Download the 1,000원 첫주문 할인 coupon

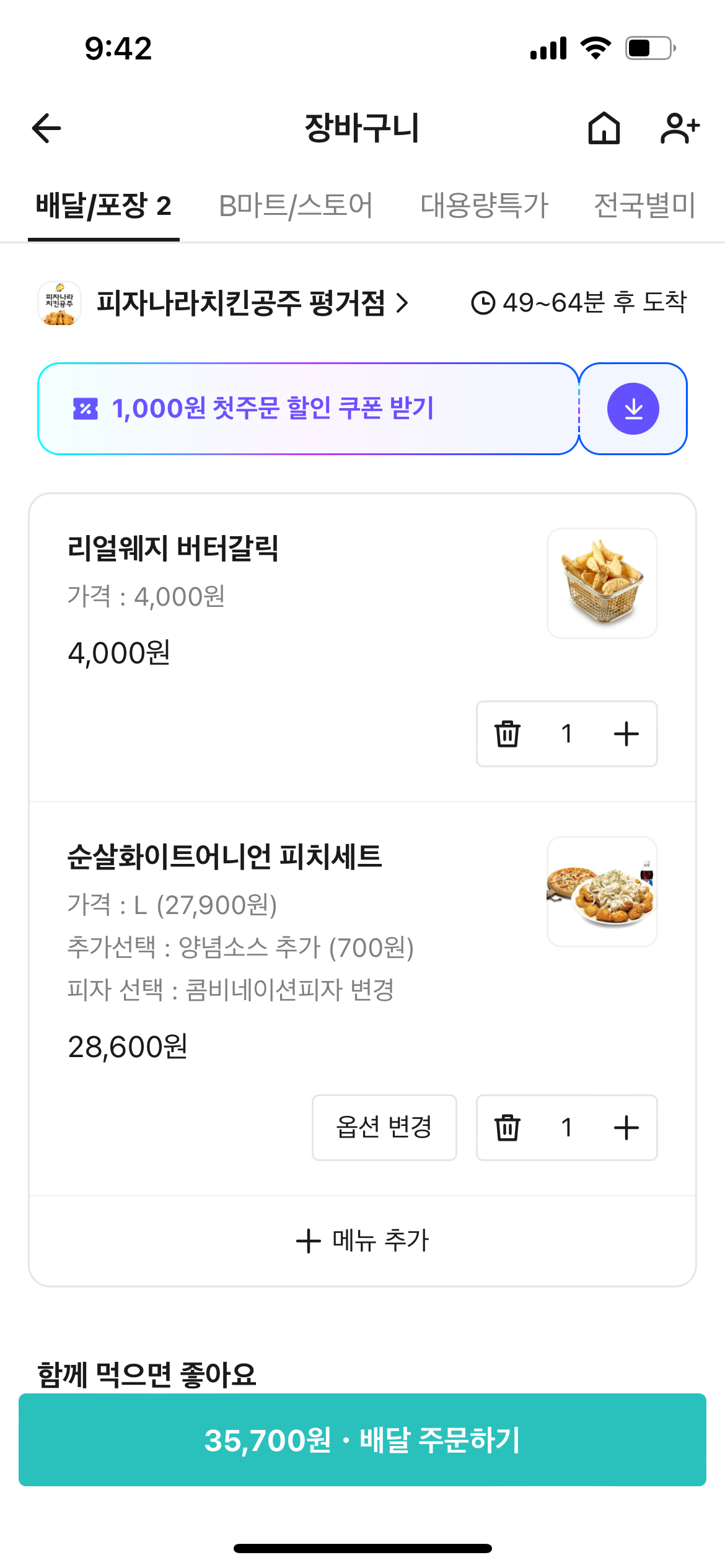pos(633,409)
